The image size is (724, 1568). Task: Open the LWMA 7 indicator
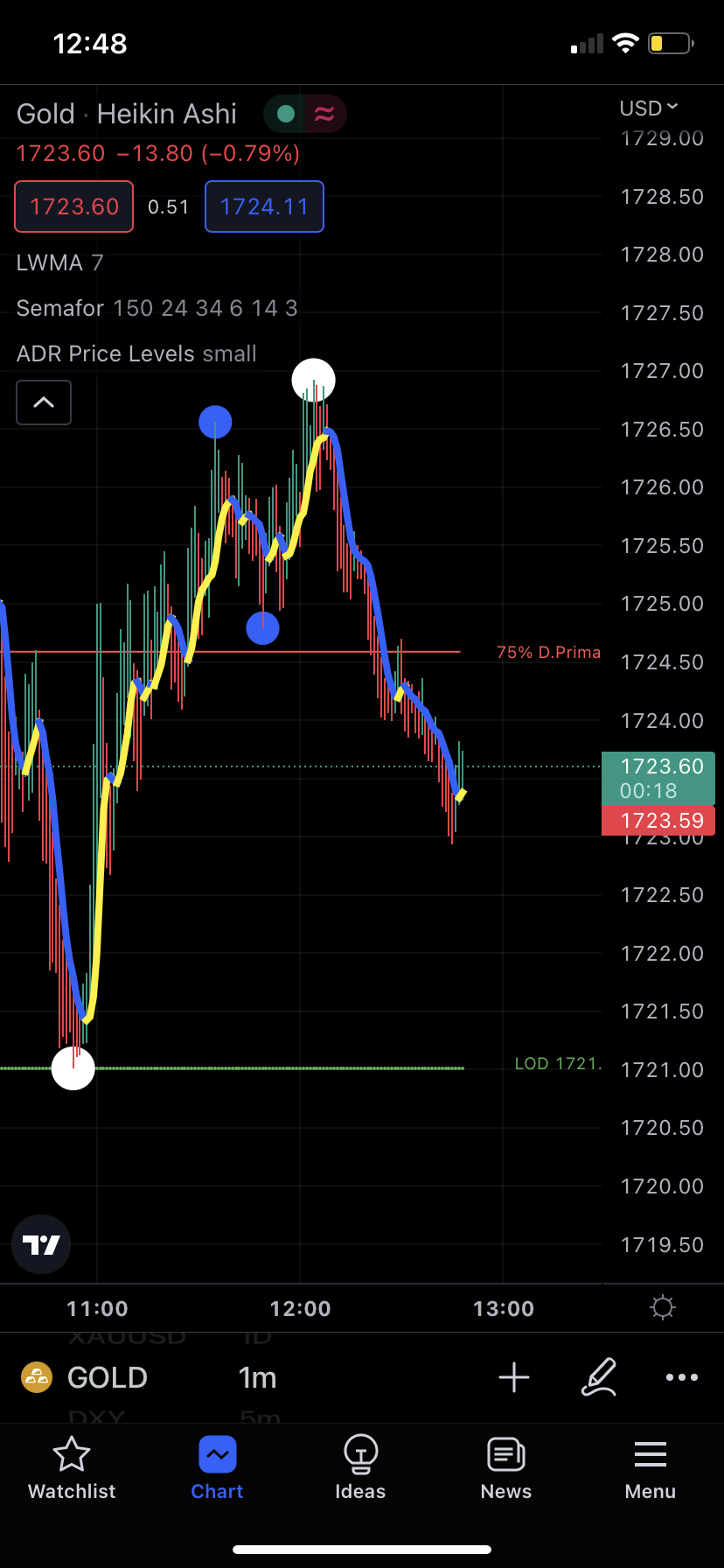[x=60, y=262]
